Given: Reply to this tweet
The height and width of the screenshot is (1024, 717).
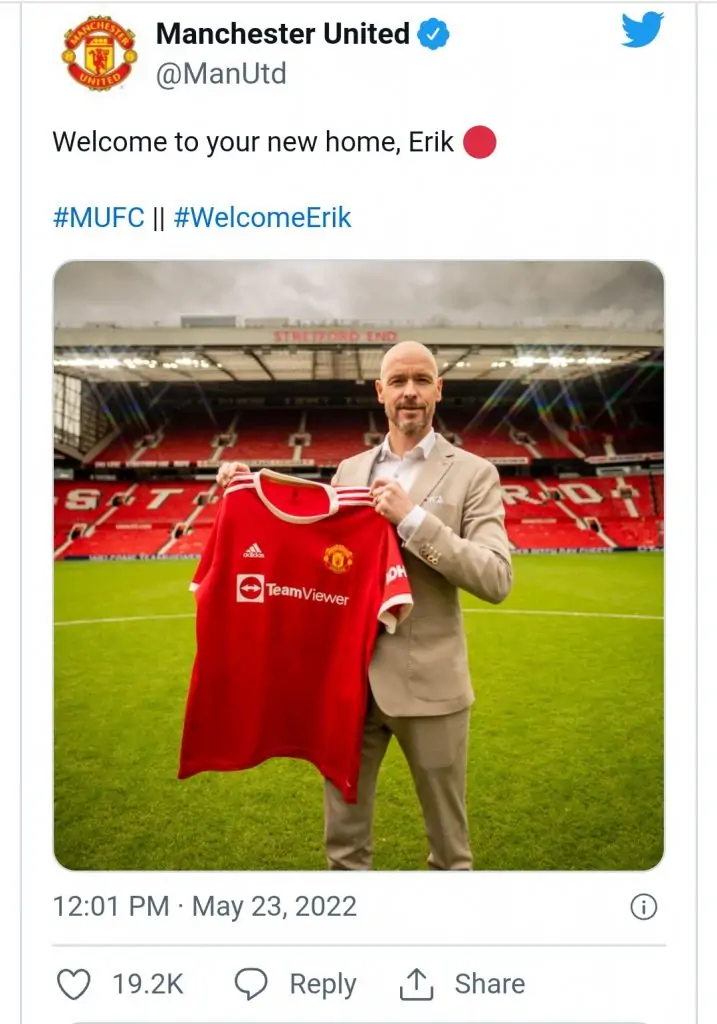Looking at the screenshot, I should (296, 984).
